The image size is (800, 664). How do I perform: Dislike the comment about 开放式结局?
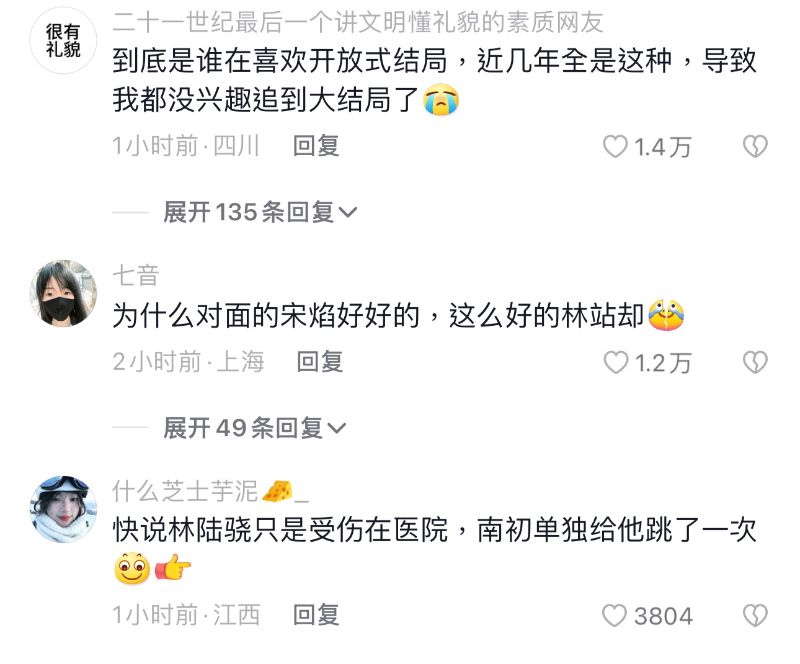755,147
